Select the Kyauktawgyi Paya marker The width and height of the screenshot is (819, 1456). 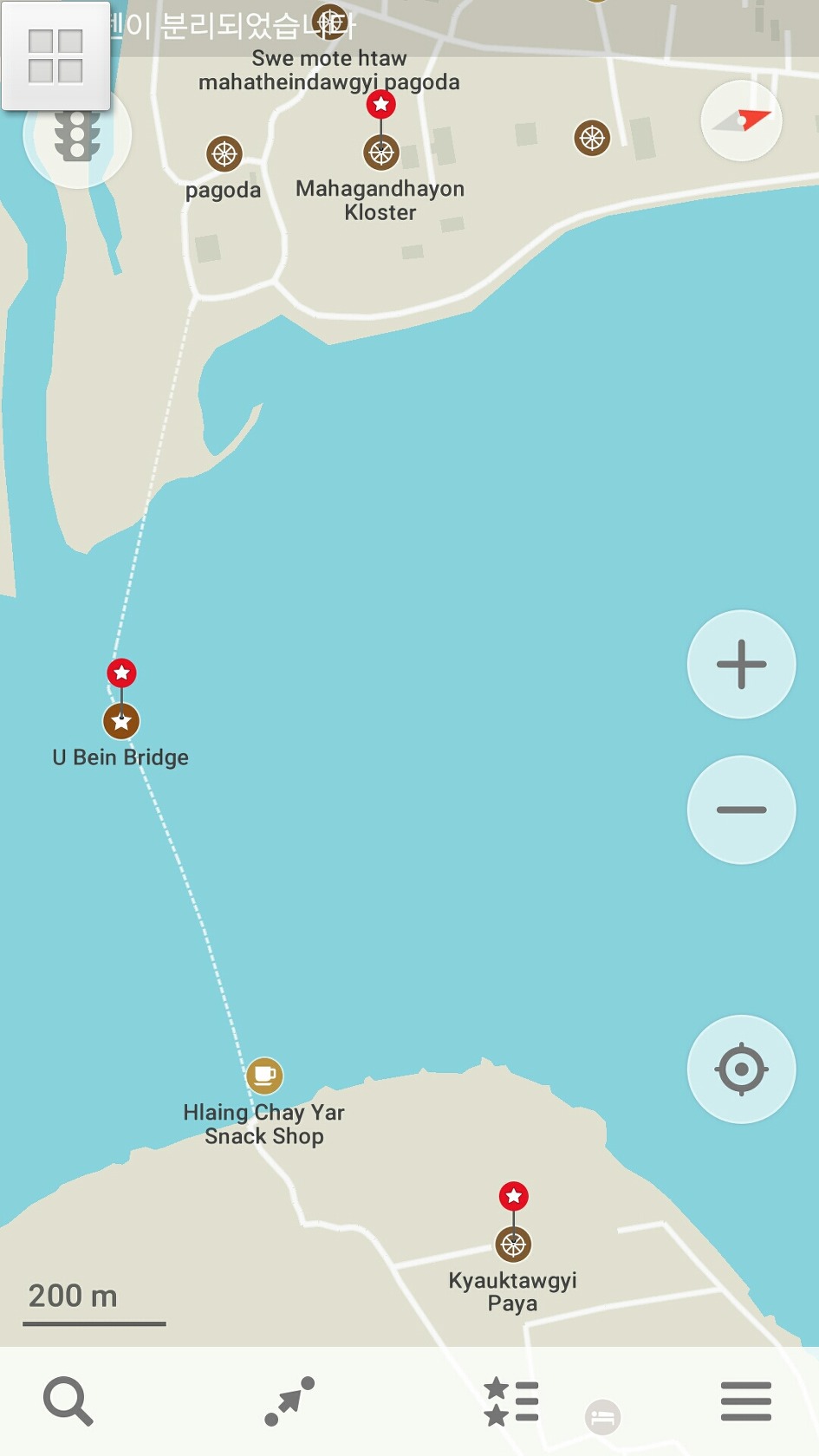(x=513, y=1245)
